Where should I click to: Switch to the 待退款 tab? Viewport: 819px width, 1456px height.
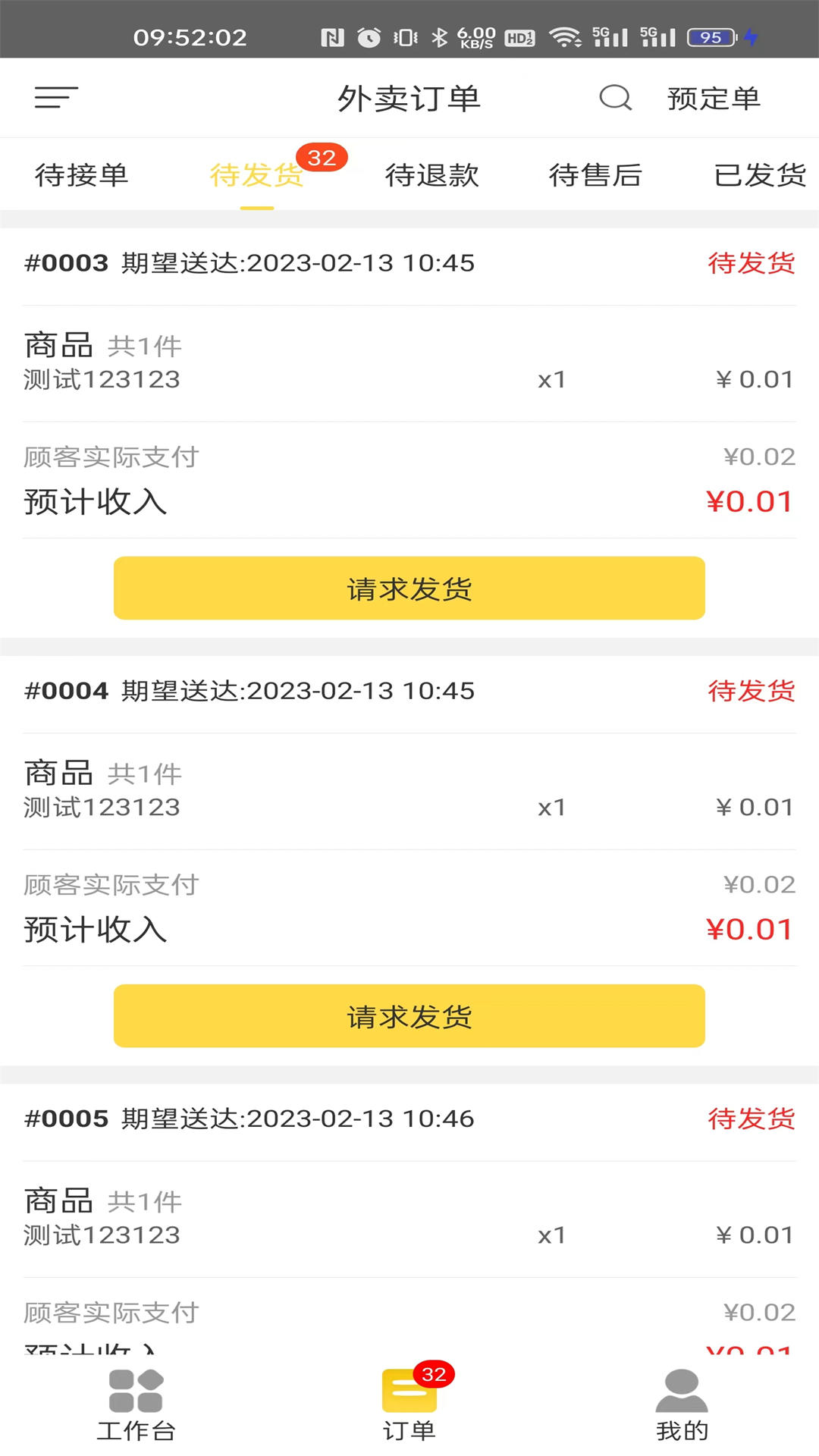(432, 175)
